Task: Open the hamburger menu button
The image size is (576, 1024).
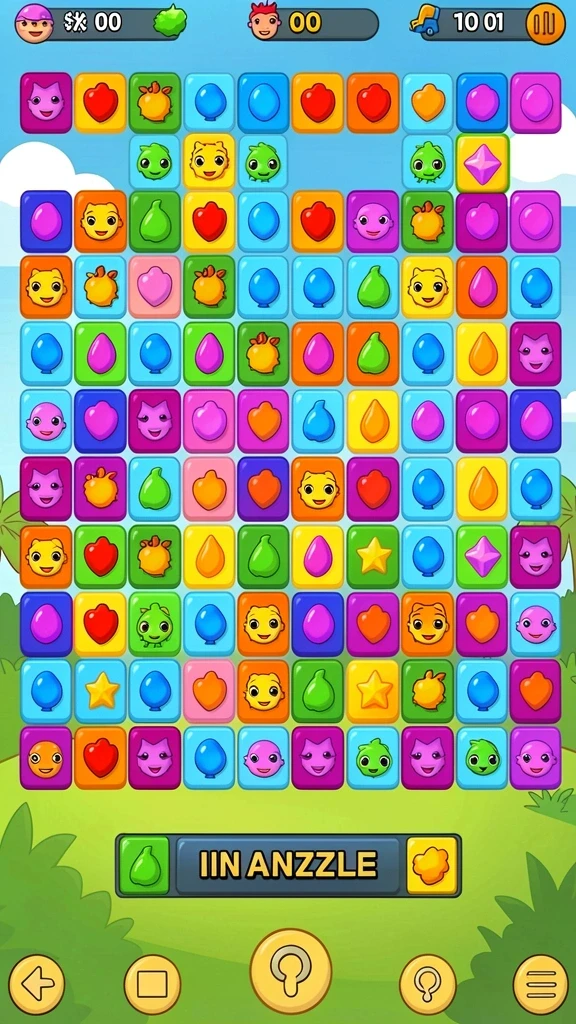Action: (x=541, y=984)
